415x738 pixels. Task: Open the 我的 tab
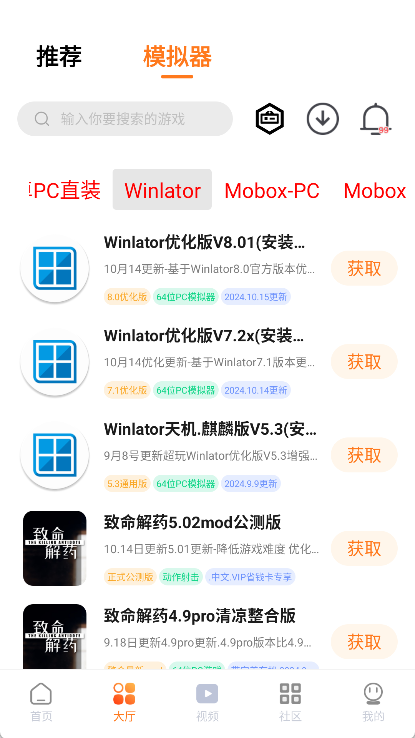tap(373, 702)
